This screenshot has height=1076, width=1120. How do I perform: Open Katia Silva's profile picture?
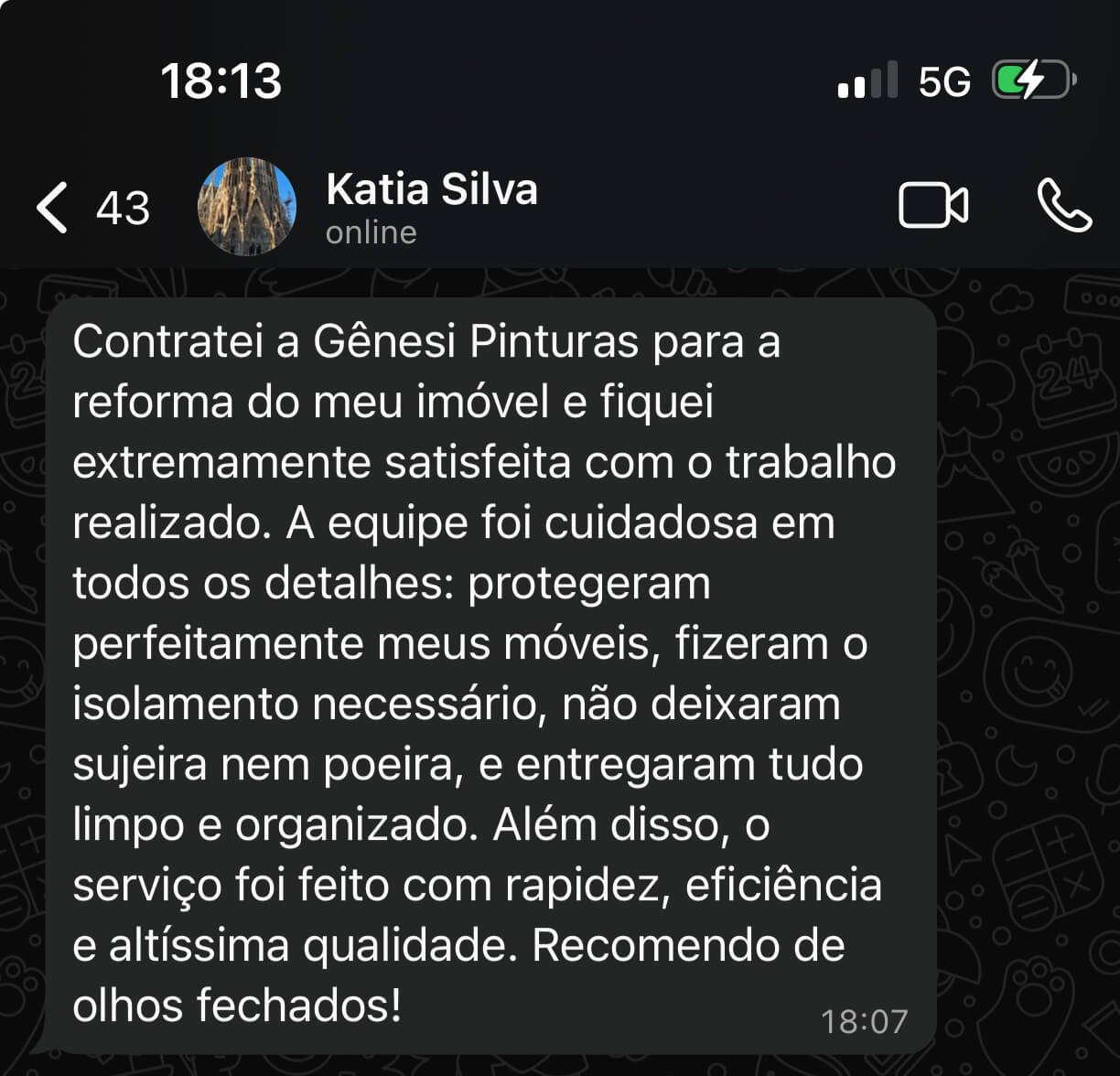pyautogui.click(x=247, y=207)
